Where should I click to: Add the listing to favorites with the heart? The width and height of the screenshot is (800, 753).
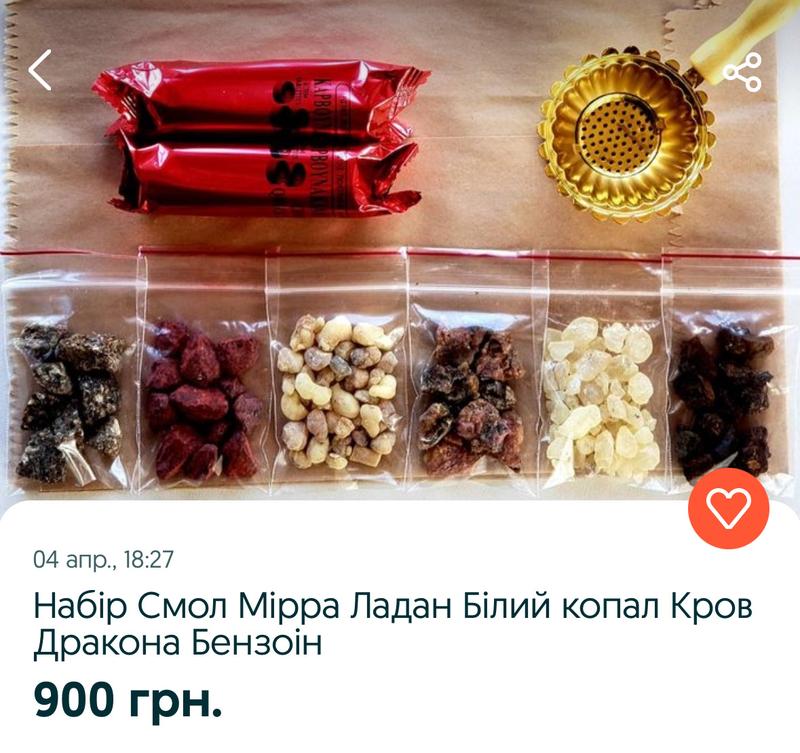[728, 509]
